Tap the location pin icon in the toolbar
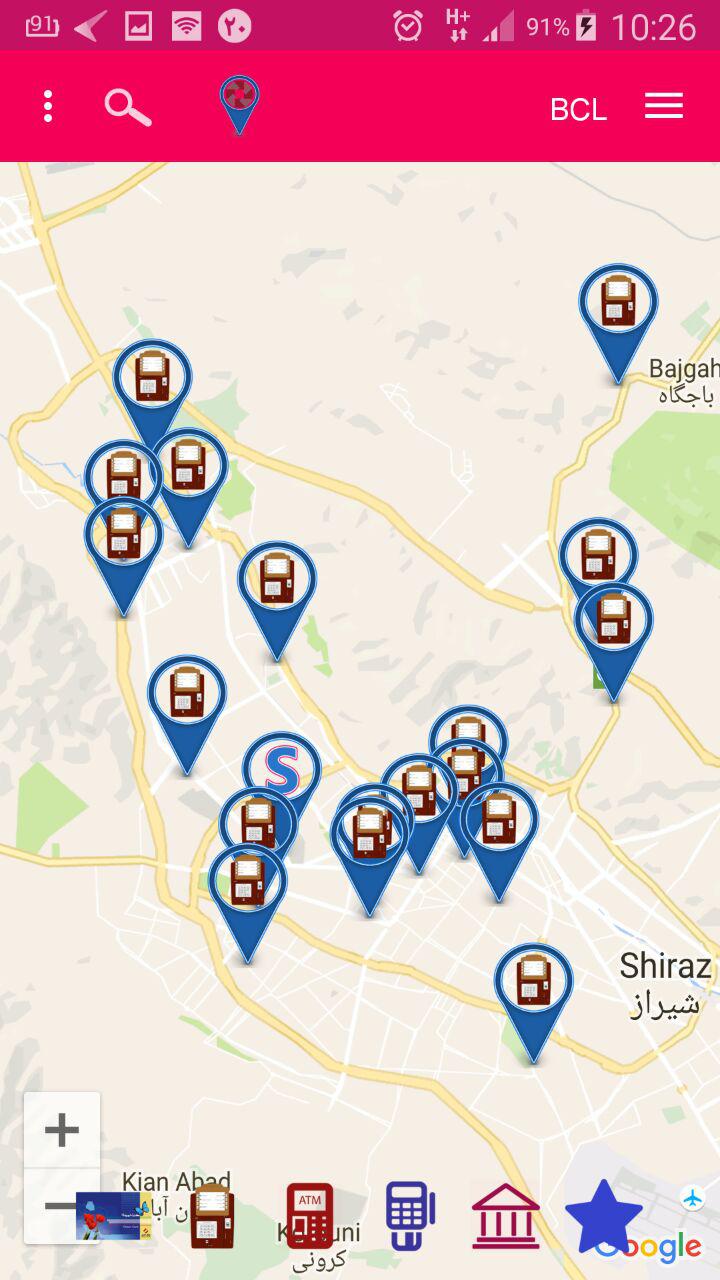 (239, 104)
